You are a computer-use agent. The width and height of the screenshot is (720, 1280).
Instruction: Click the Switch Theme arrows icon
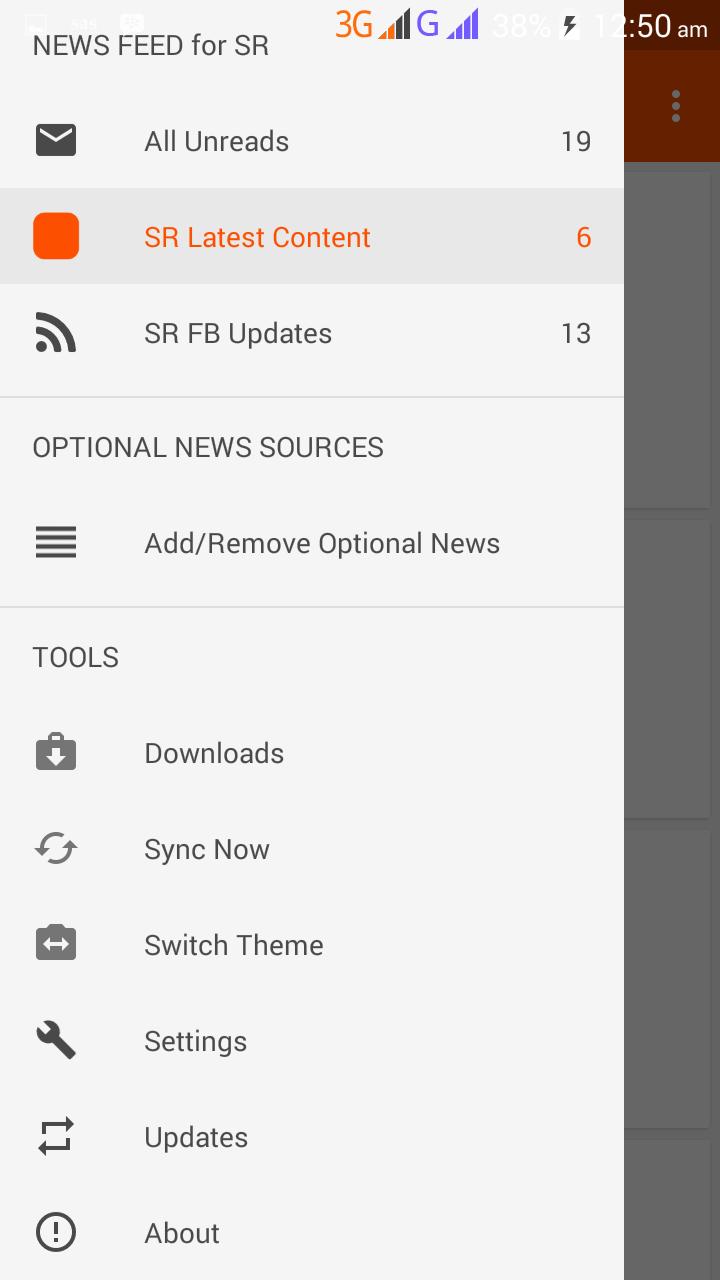click(x=55, y=943)
